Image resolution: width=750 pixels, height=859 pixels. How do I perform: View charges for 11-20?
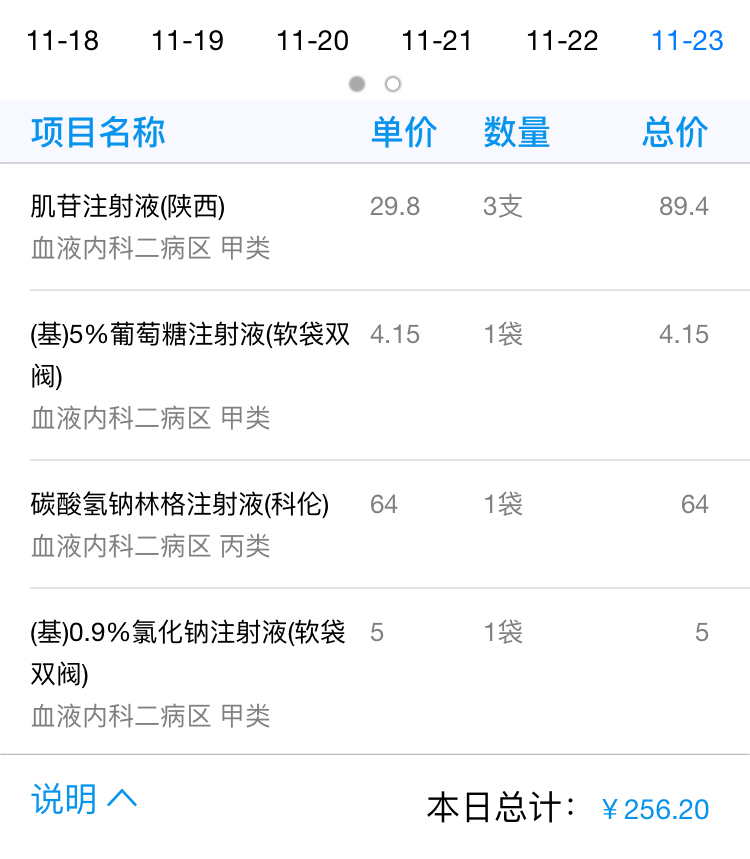coord(312,41)
